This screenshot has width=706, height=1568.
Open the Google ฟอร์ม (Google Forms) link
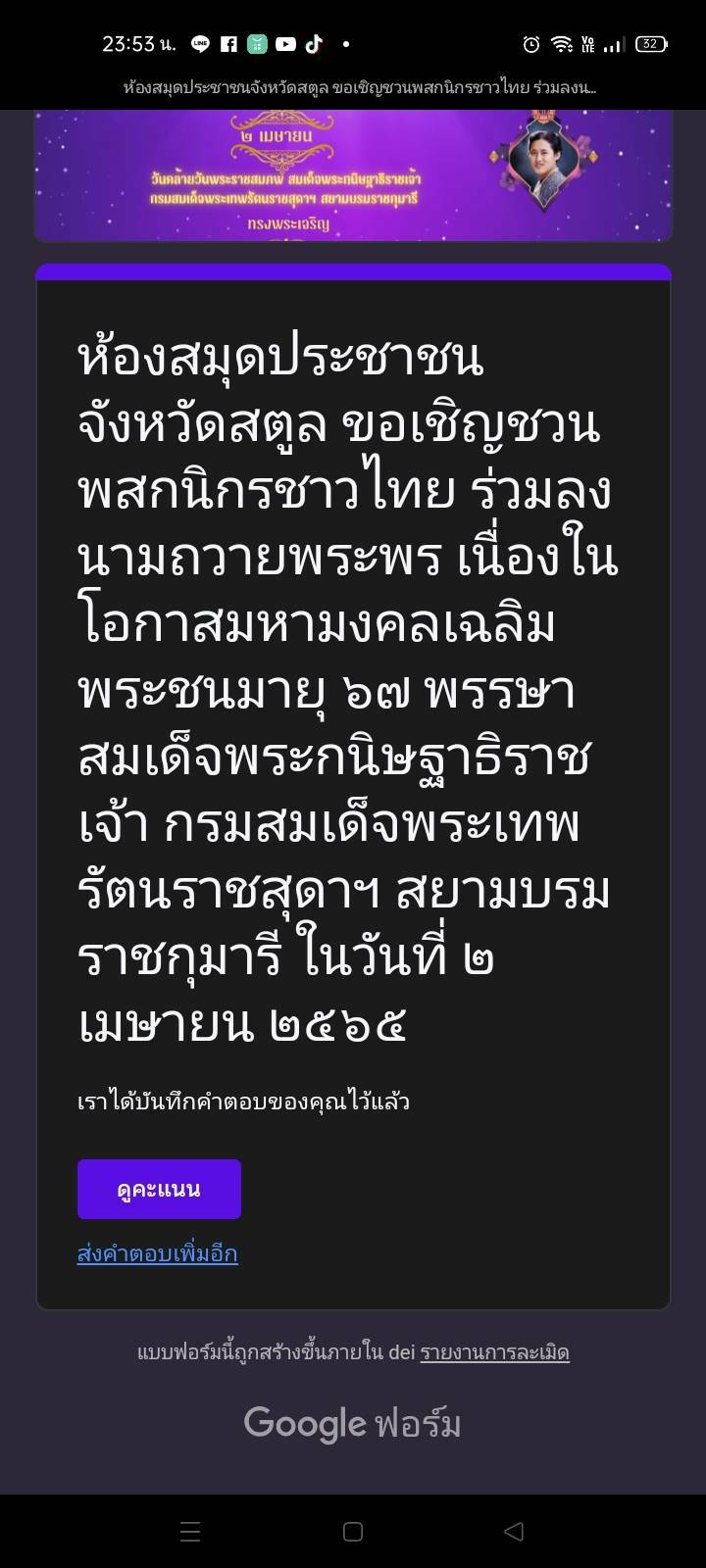click(x=352, y=1424)
